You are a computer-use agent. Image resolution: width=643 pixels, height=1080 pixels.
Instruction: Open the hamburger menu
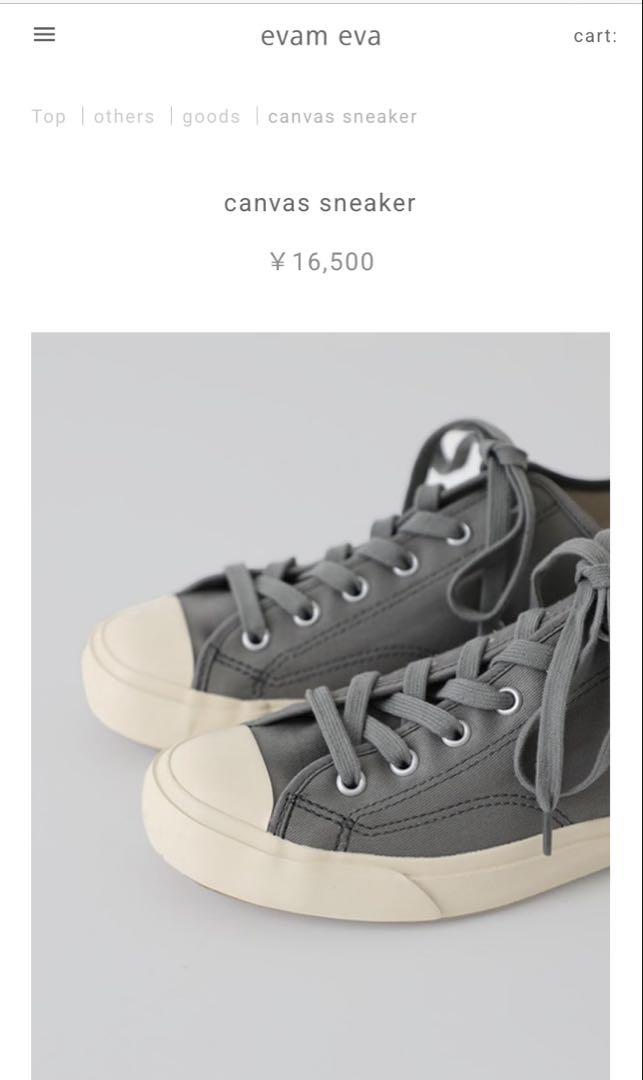(x=44, y=34)
